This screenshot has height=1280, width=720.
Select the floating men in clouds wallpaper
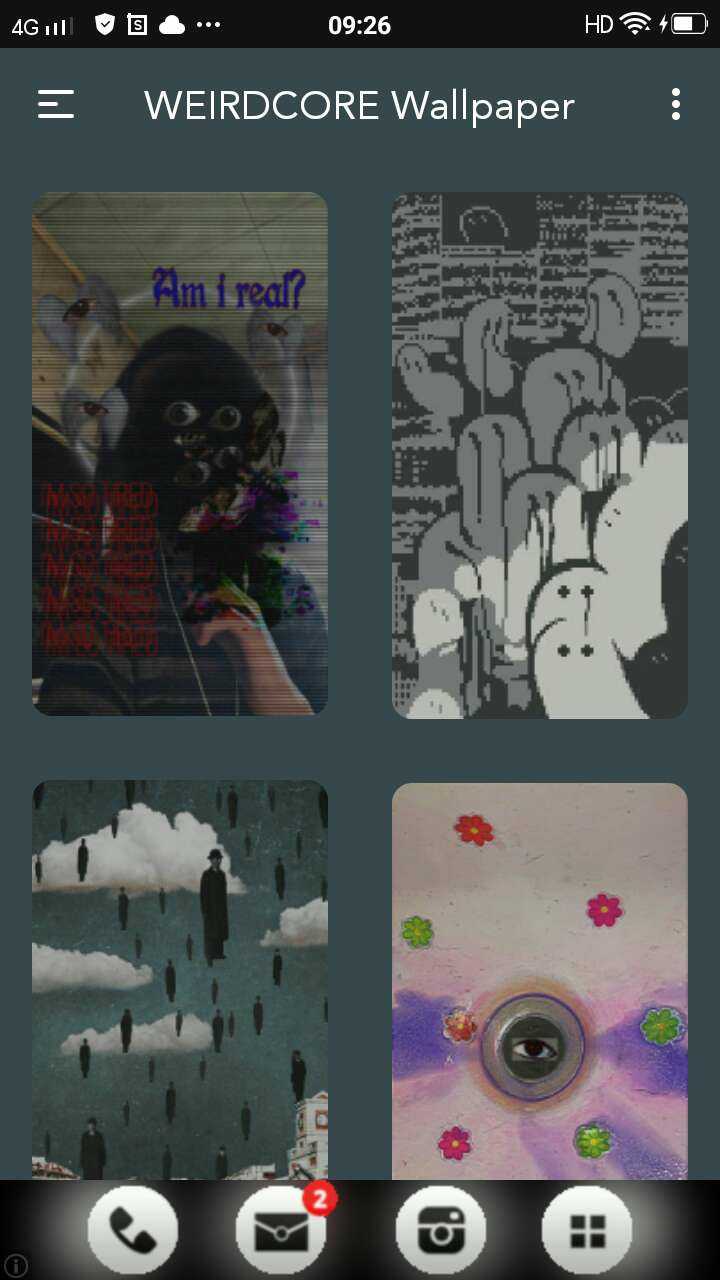tap(180, 980)
